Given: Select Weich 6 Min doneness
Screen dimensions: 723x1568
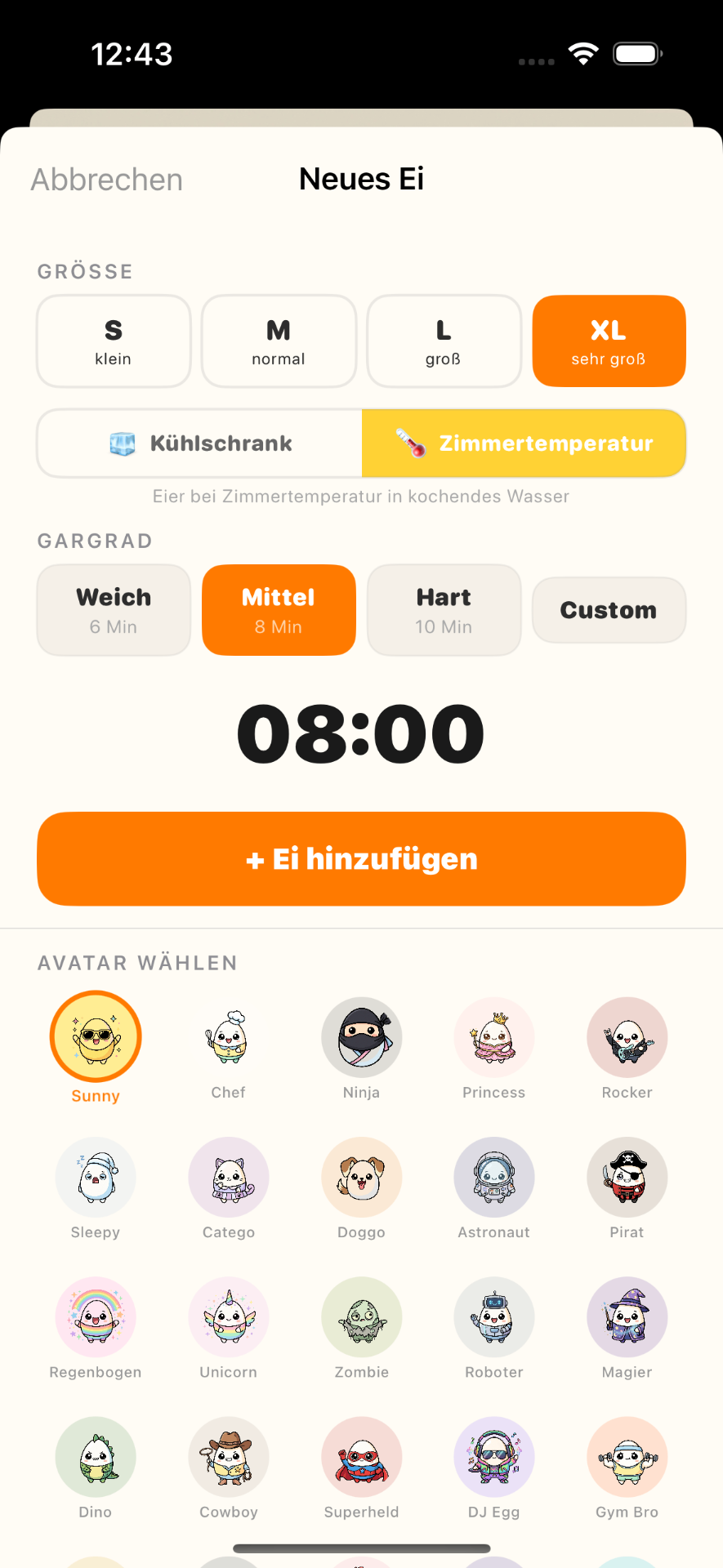Looking at the screenshot, I should pyautogui.click(x=114, y=609).
